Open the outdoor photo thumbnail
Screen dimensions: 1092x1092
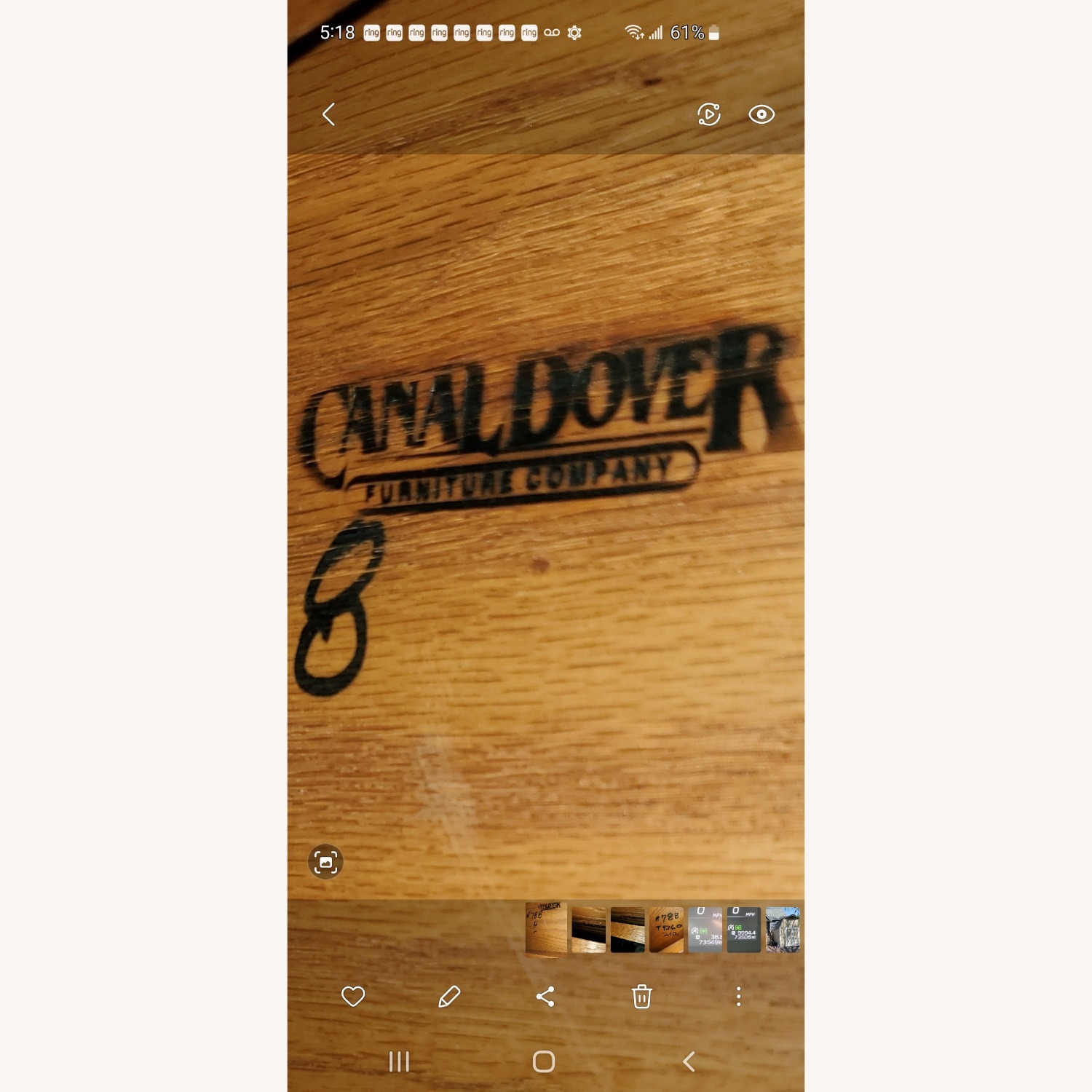click(783, 930)
